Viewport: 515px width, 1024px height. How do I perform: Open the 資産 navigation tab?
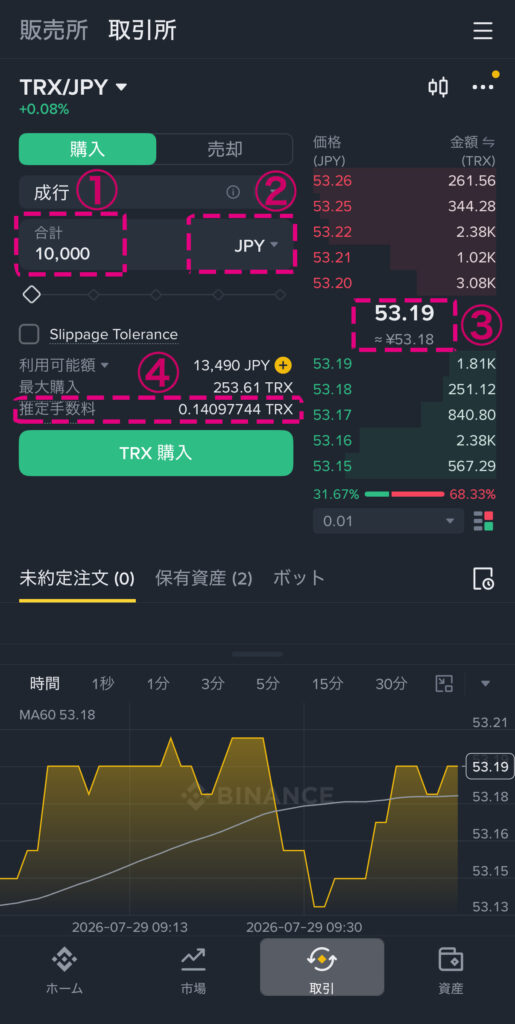(450, 972)
